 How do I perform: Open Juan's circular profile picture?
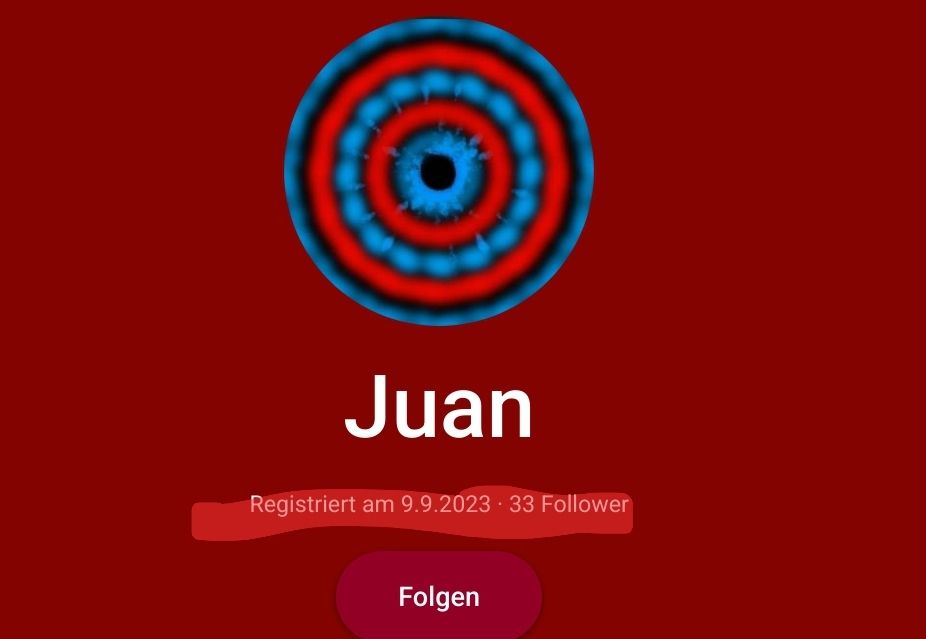coord(439,171)
